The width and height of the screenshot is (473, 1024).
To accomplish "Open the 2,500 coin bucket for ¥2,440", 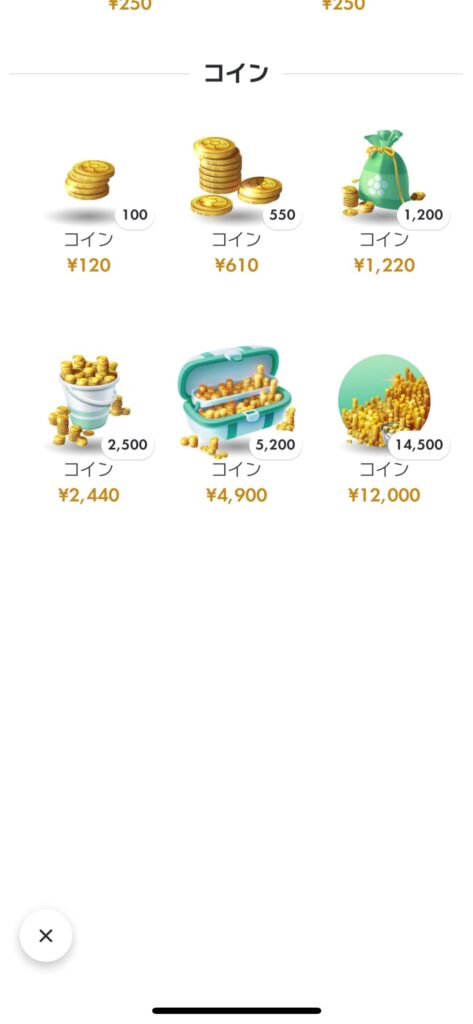I will pyautogui.click(x=89, y=428).
